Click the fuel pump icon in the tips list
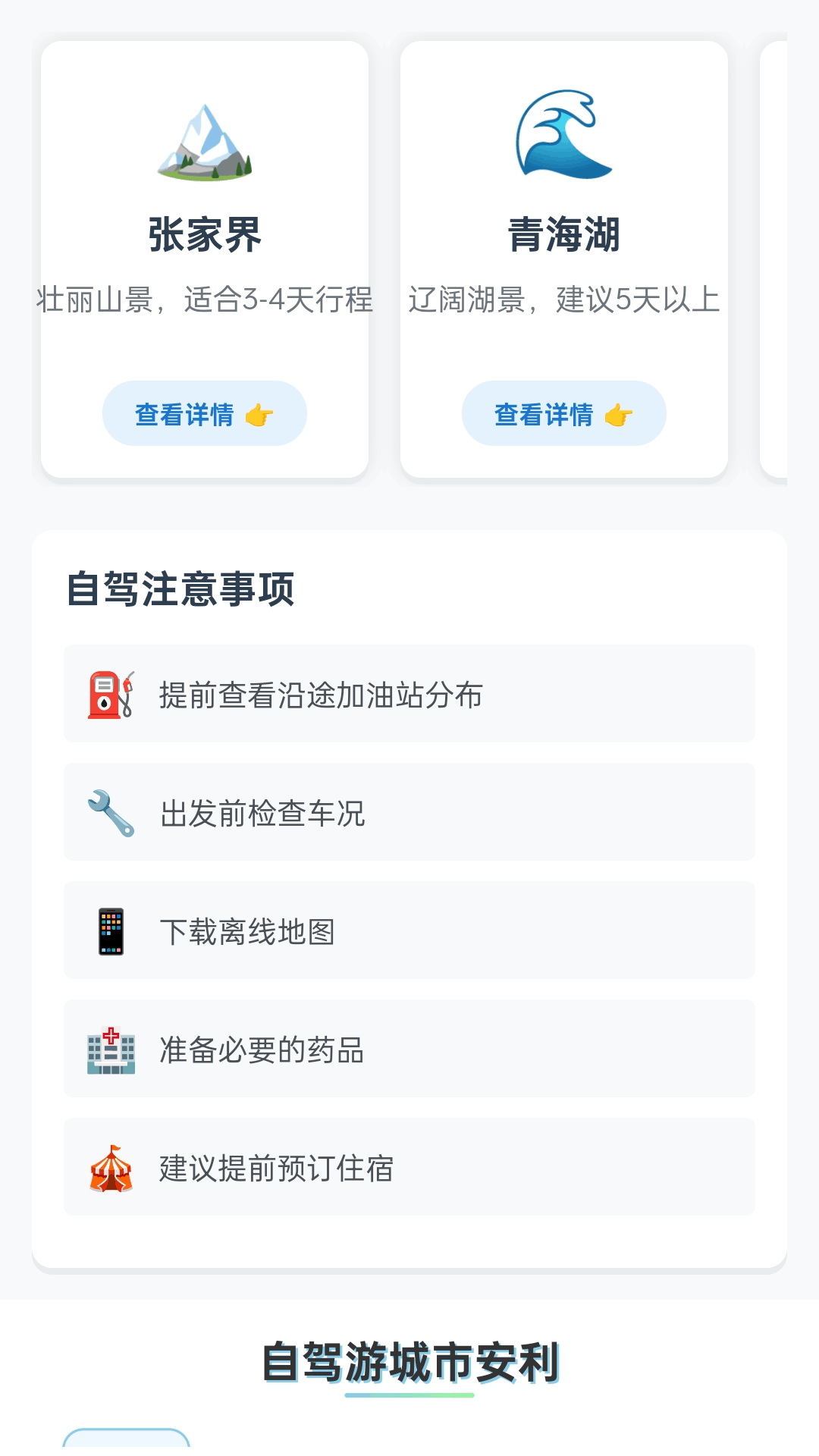 click(x=111, y=692)
